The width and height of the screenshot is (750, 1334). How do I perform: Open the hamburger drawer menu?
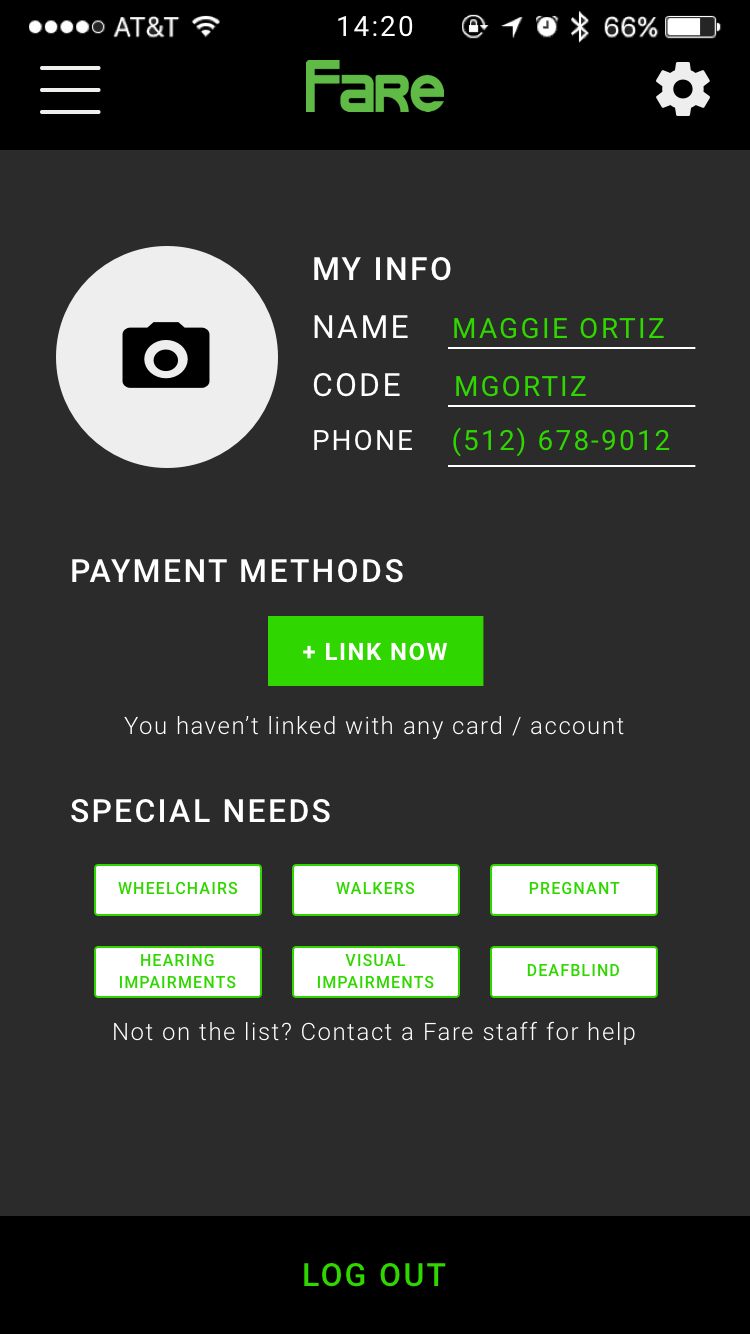click(x=70, y=90)
